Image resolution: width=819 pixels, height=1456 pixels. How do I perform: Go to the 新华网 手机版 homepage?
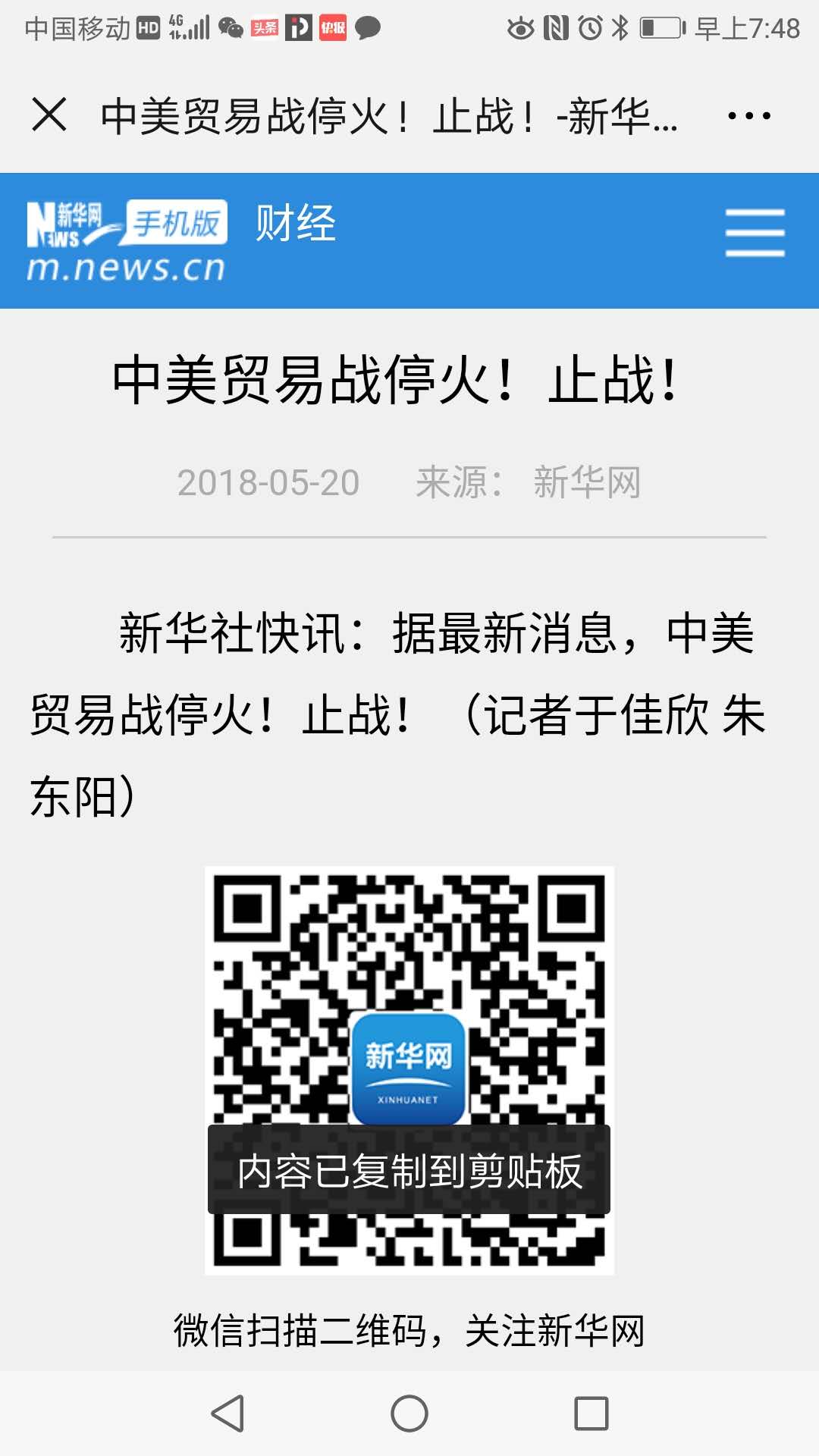point(127,240)
